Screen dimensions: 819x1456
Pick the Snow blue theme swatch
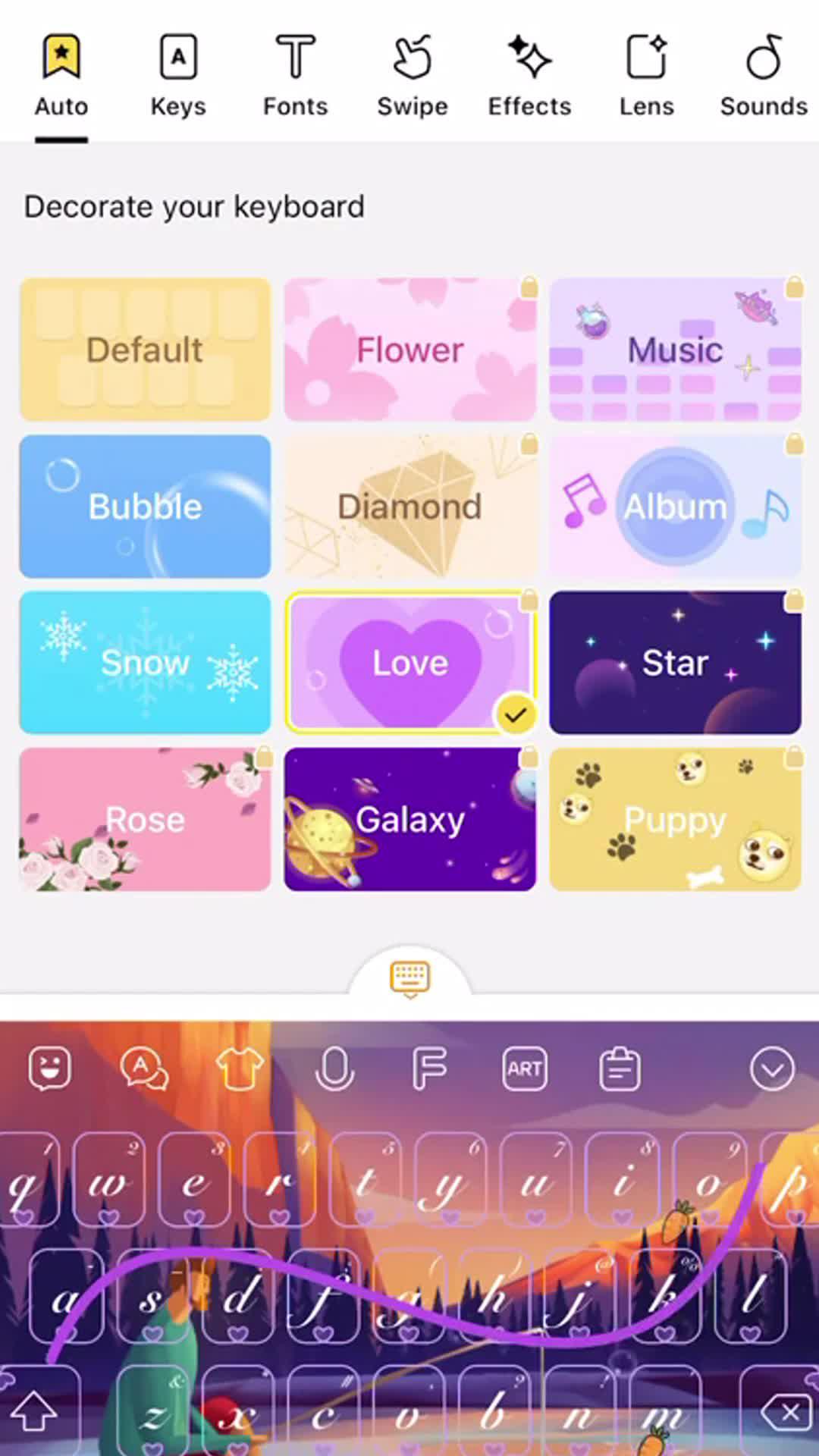pyautogui.click(x=145, y=662)
